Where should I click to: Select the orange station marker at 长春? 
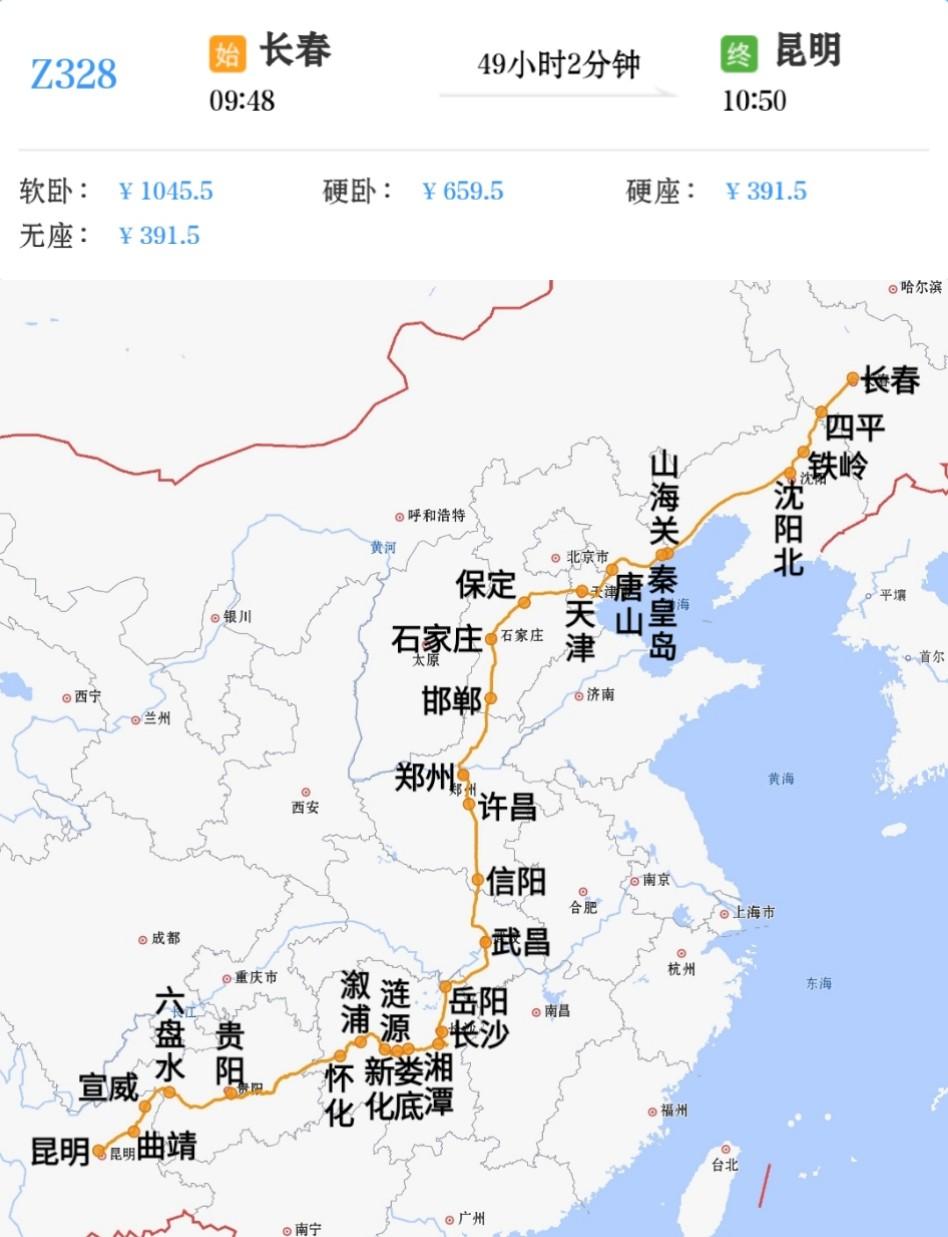coord(851,380)
